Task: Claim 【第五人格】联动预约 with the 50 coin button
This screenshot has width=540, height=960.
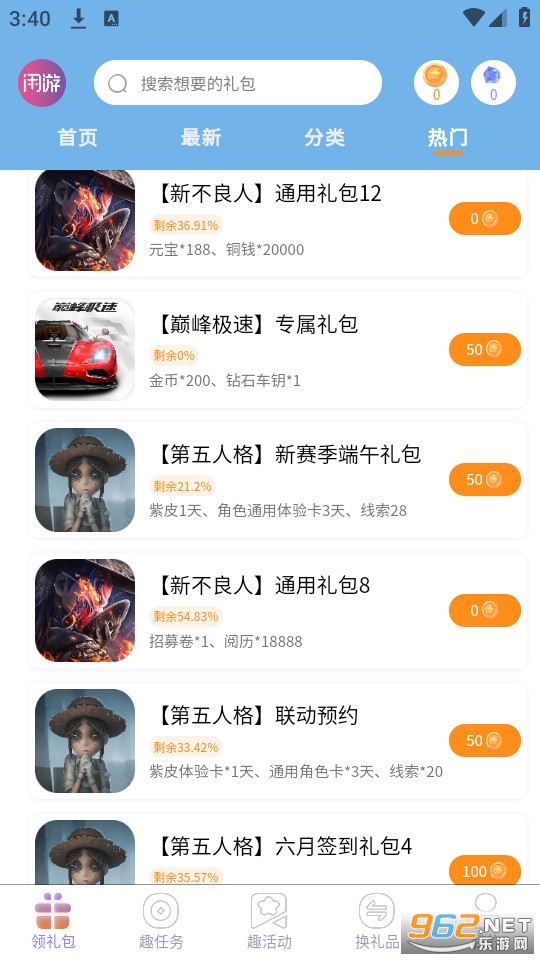Action: tap(485, 741)
